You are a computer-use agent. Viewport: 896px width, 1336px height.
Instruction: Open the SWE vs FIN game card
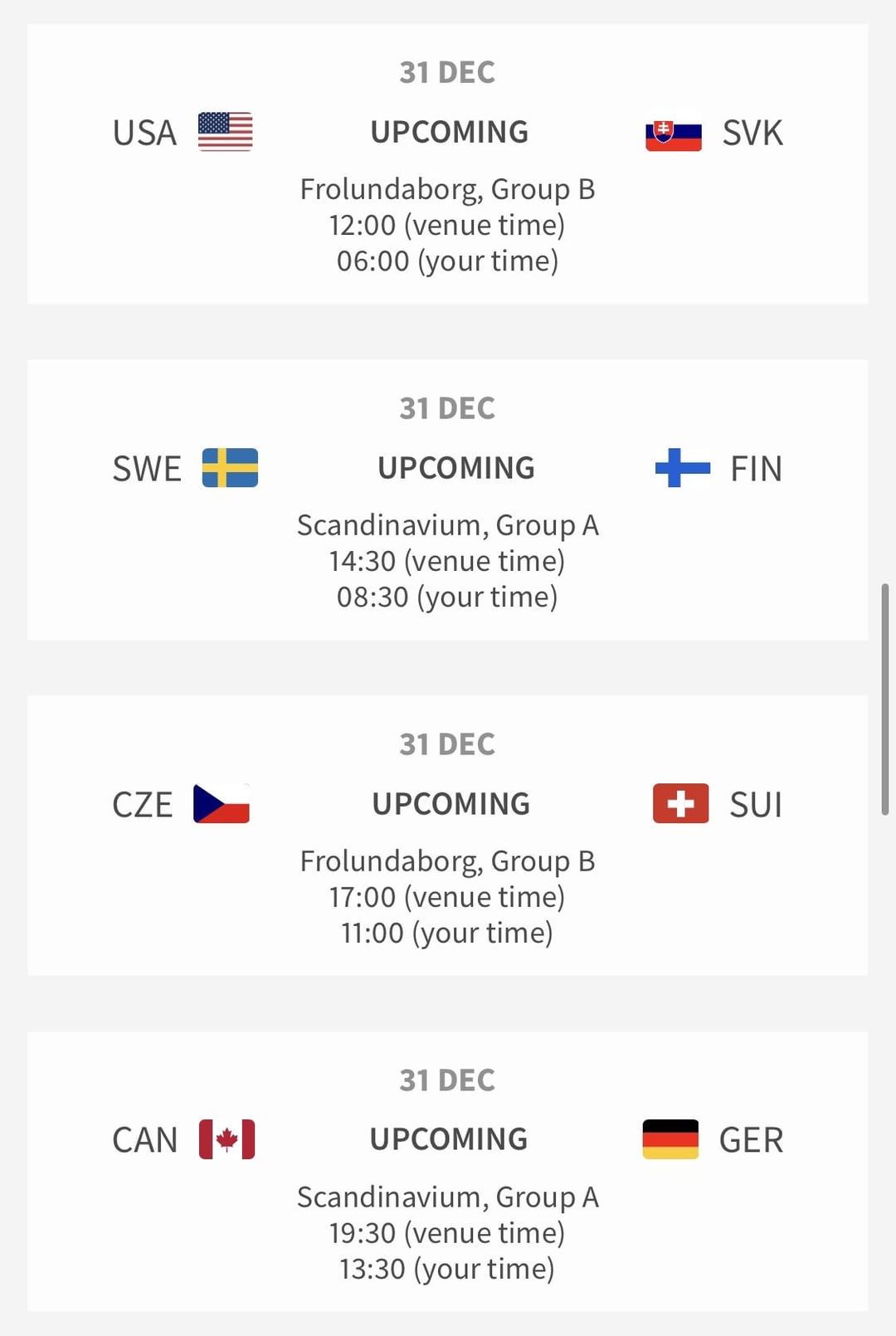(448, 500)
